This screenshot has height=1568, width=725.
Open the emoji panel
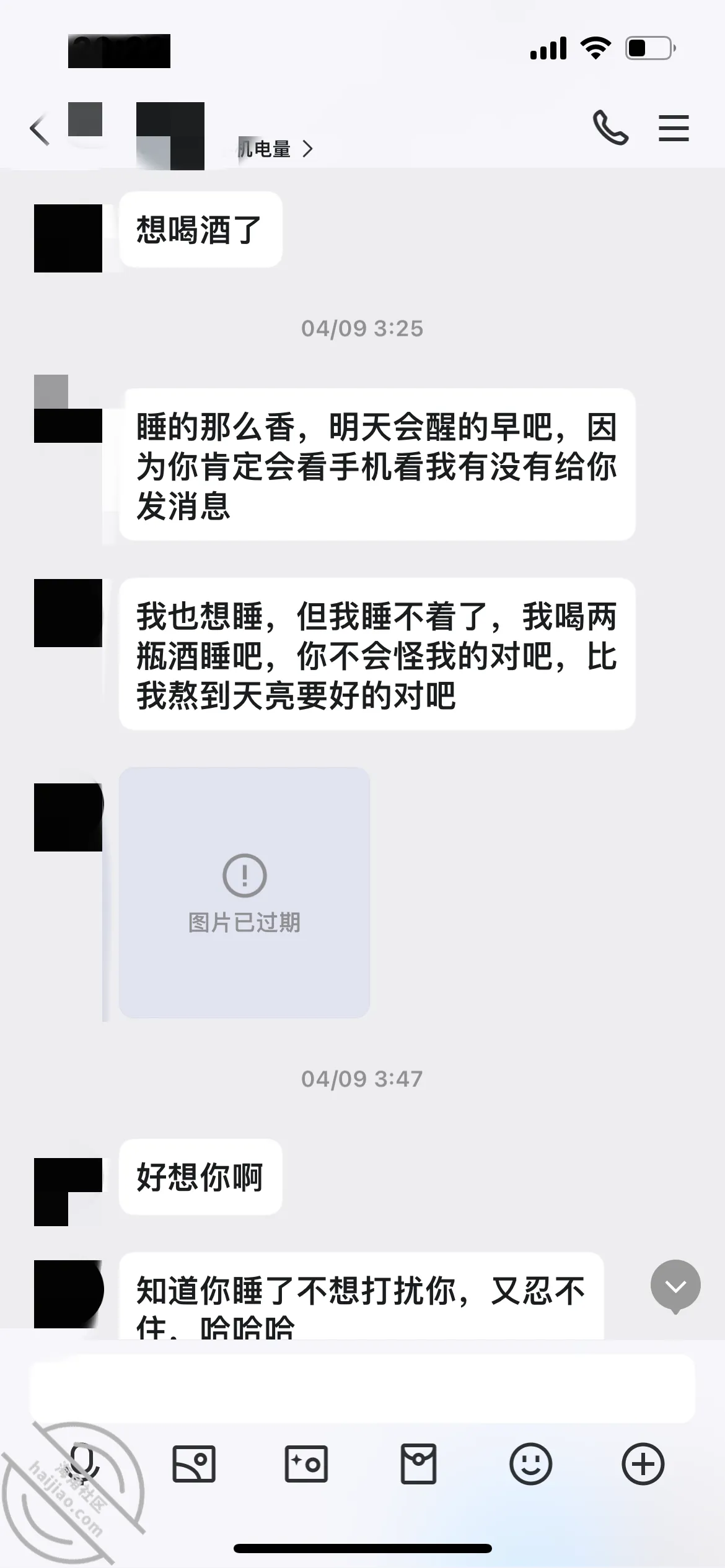530,1464
